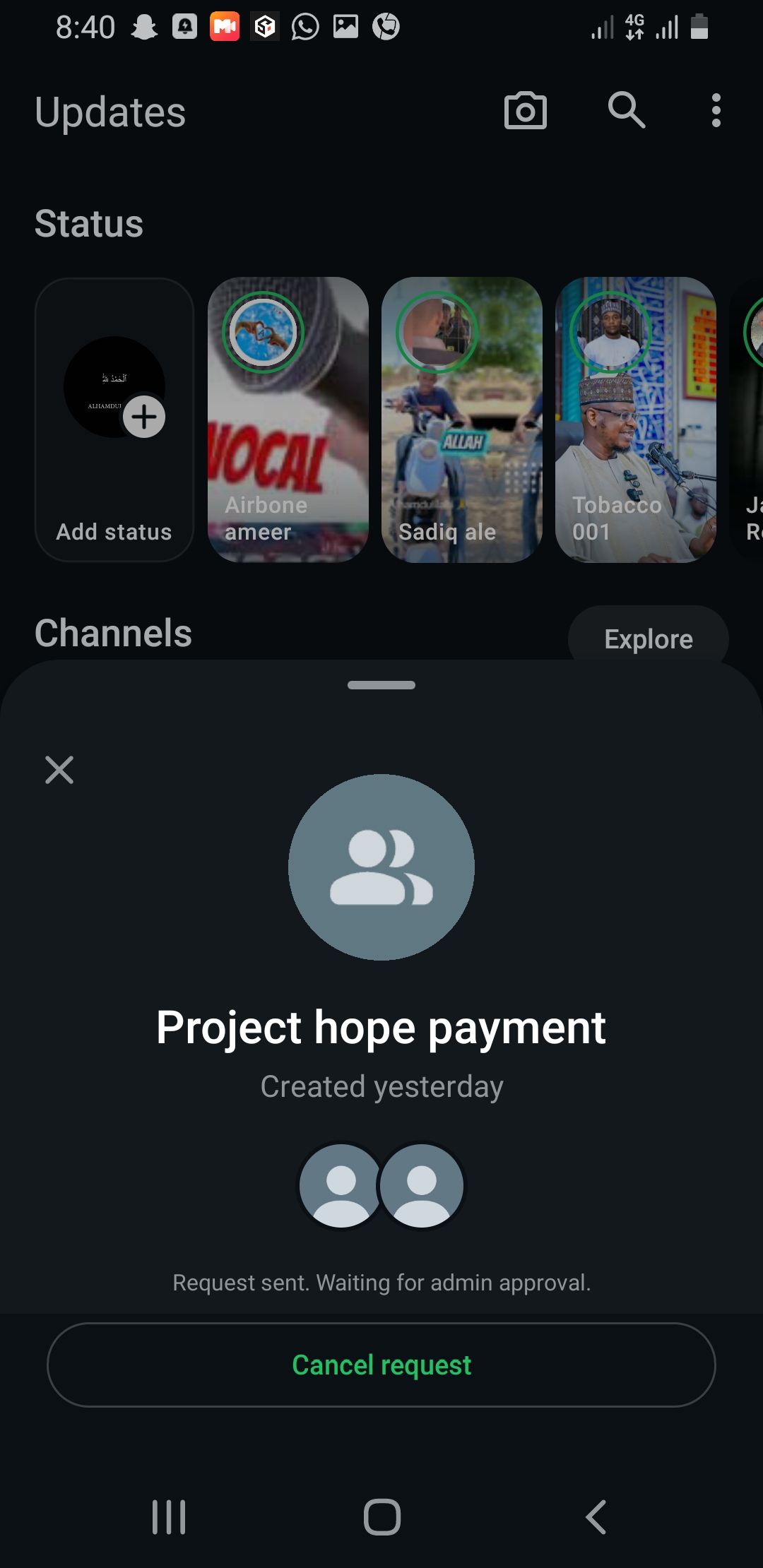This screenshot has width=763, height=1568.
Task: View Sadiq ale's status
Action: point(462,420)
